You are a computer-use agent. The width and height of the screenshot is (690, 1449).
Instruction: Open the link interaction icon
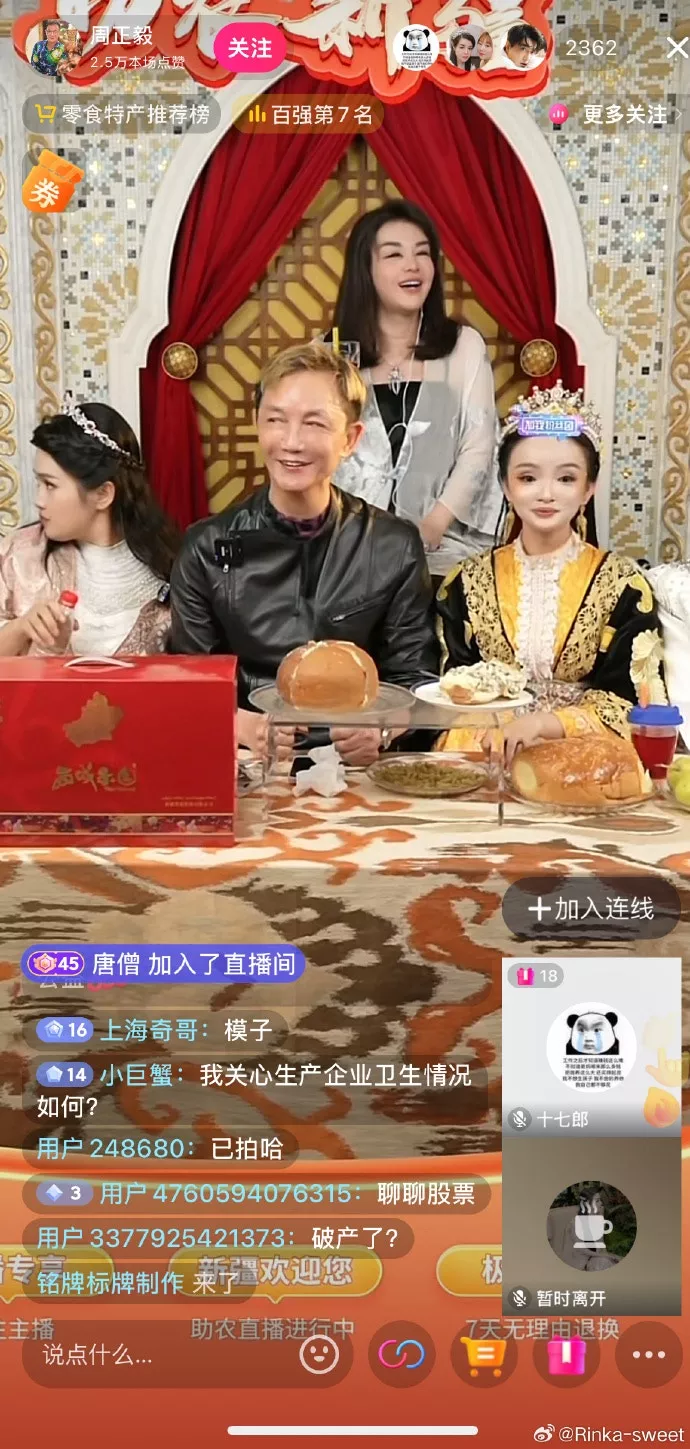(401, 1356)
